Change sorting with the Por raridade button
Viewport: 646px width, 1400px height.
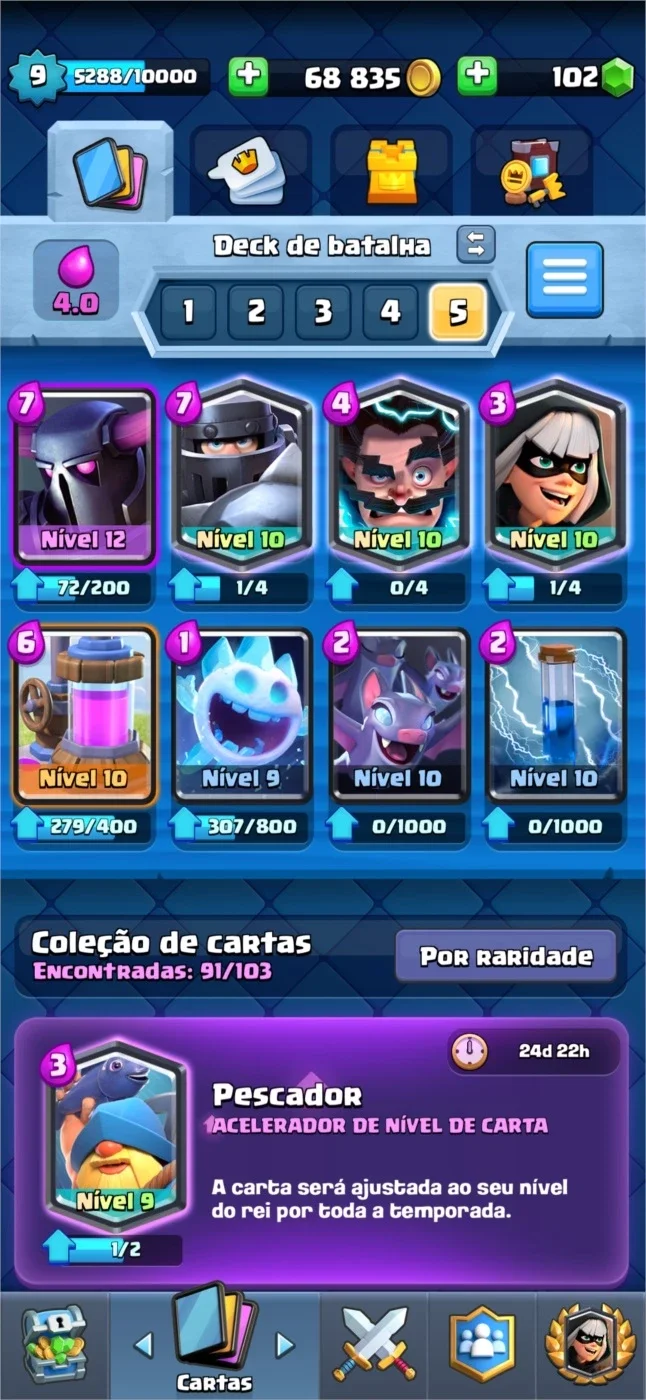coord(506,956)
